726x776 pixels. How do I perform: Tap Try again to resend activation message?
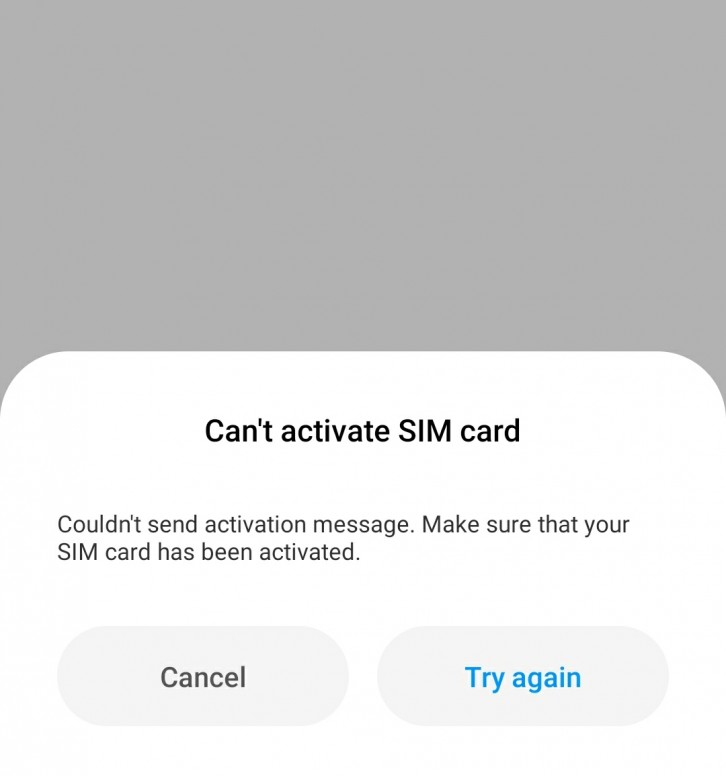(522, 677)
